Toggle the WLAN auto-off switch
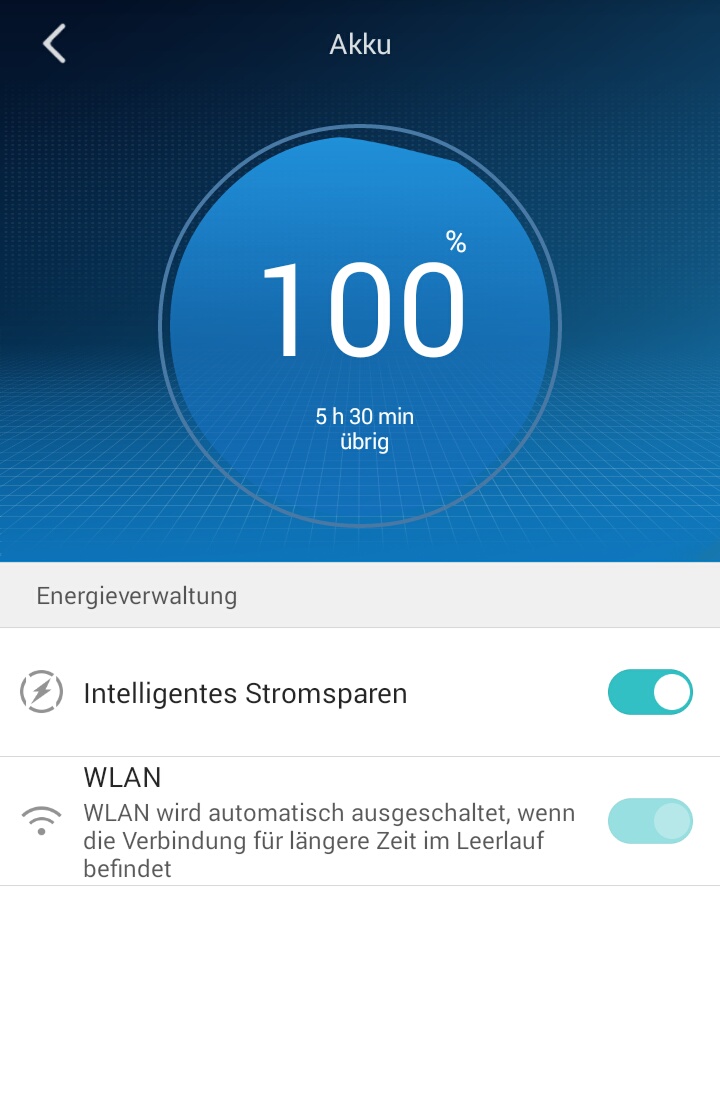Viewport: 720px width, 1095px height. tap(650, 821)
